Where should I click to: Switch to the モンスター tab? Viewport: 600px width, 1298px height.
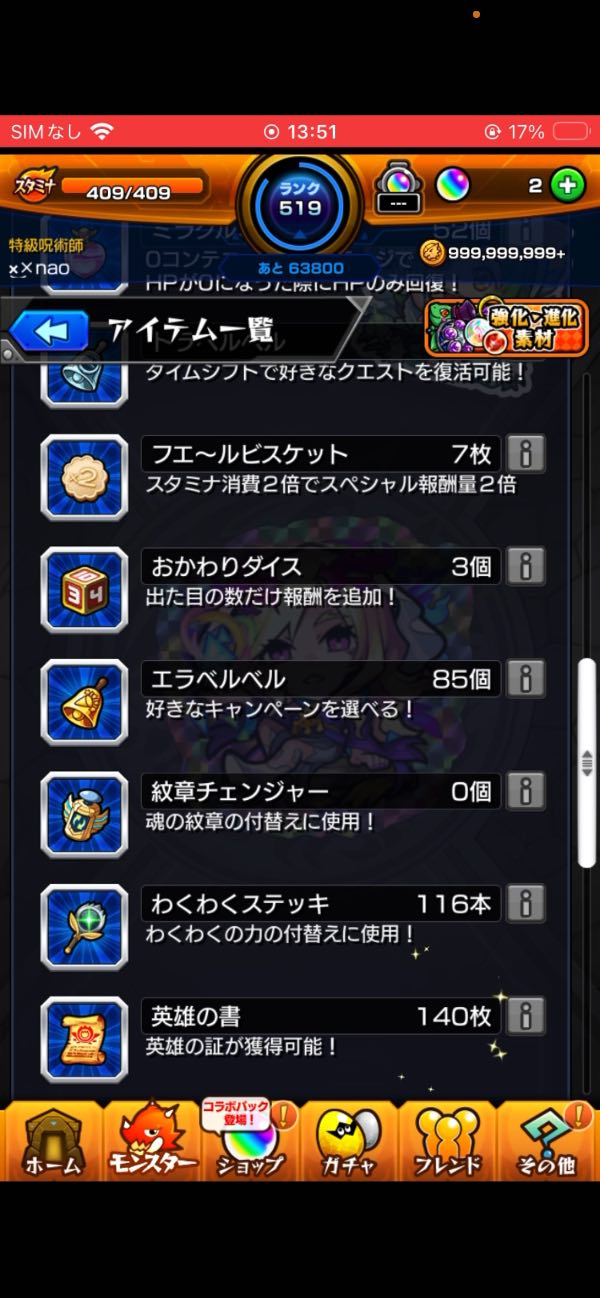click(x=150, y=1141)
